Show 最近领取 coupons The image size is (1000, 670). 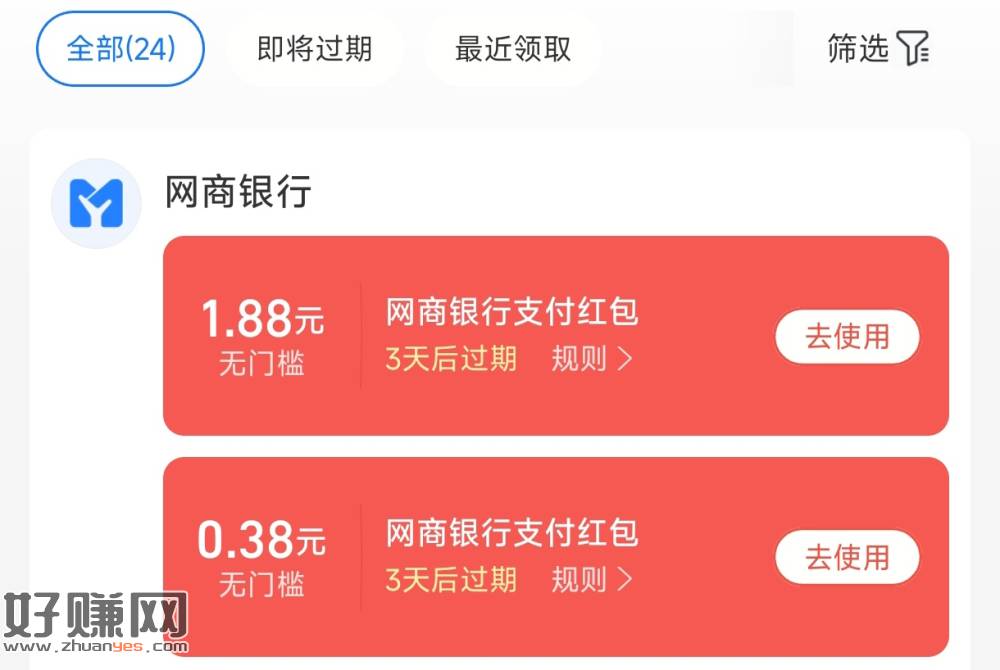512,48
